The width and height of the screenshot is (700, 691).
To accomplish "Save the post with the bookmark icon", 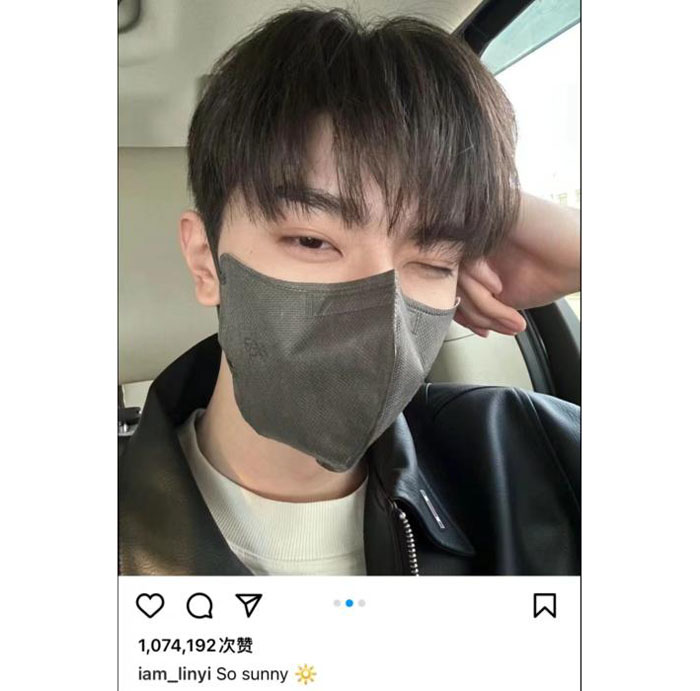I will pyautogui.click(x=544, y=605).
